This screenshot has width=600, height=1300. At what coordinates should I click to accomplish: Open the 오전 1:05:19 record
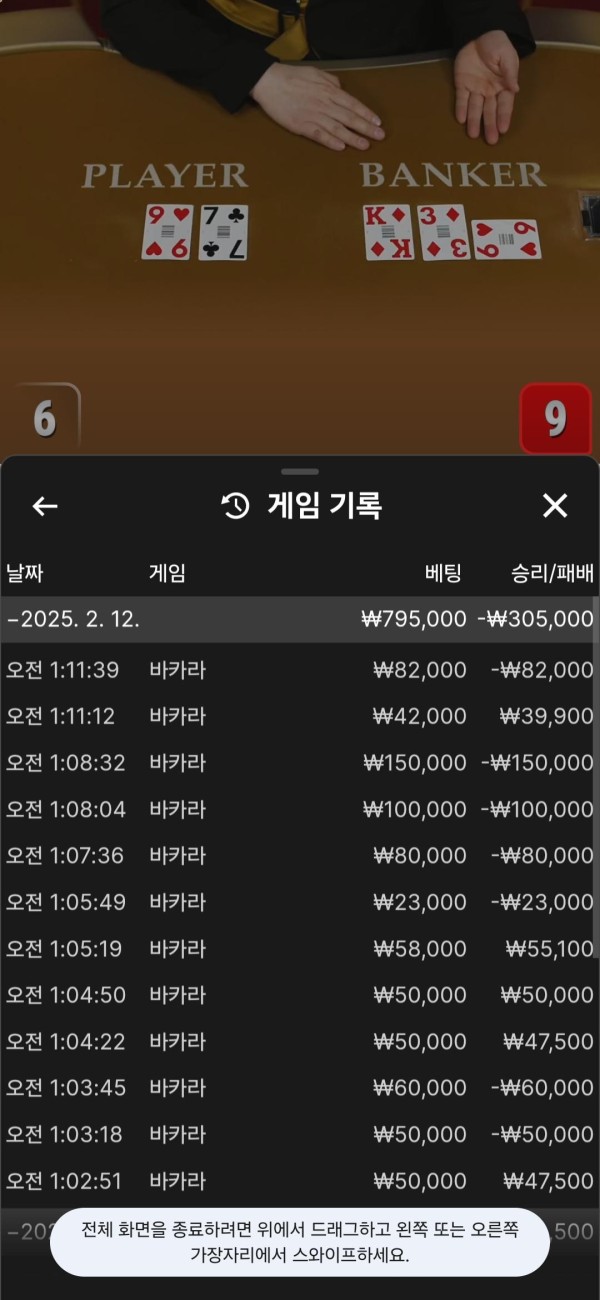coord(300,948)
